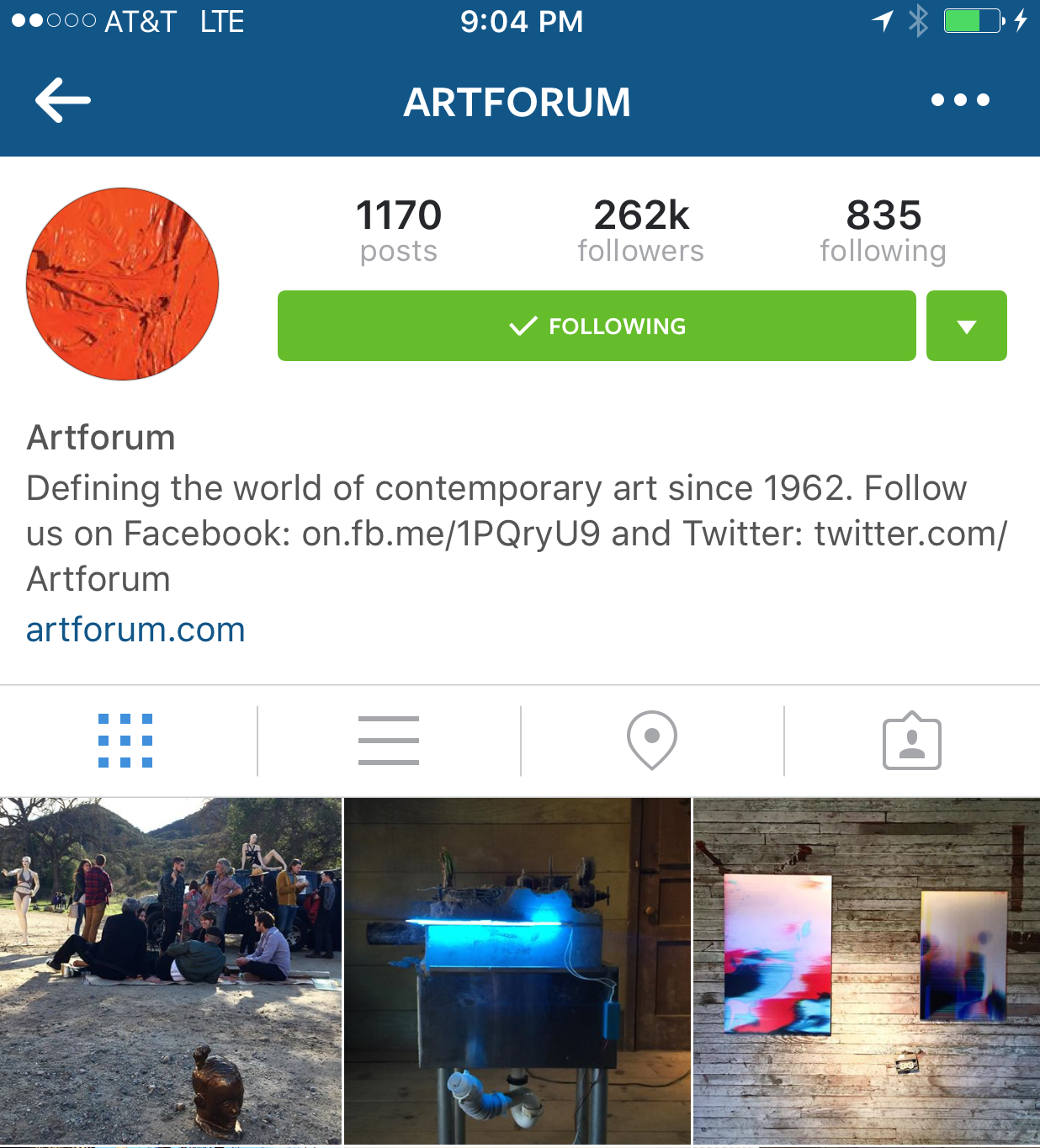Open the photo map tab
This screenshot has height=1148, width=1040.
651,741
